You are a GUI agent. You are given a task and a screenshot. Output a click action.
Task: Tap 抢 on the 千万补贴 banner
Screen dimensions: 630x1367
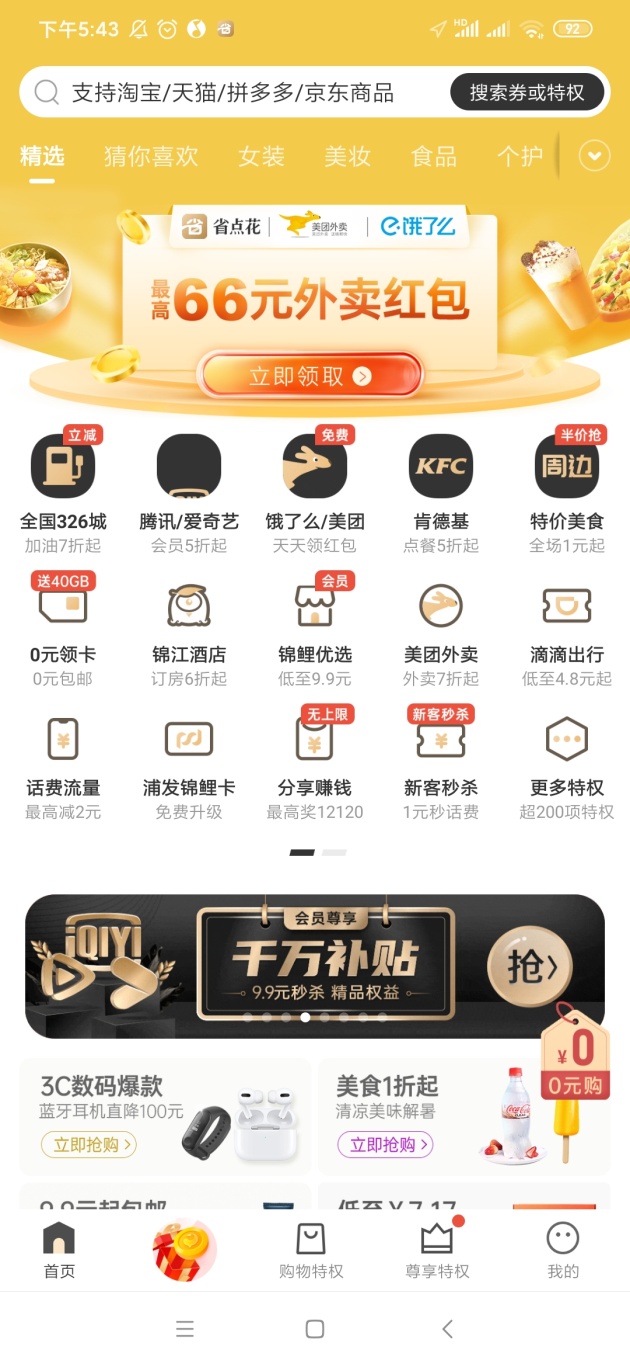click(x=529, y=966)
